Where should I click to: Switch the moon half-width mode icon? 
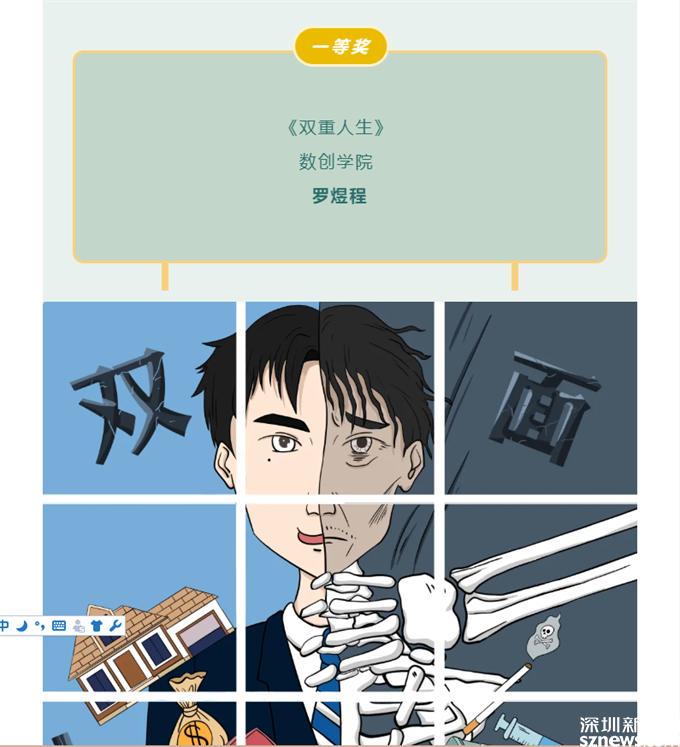[22, 626]
